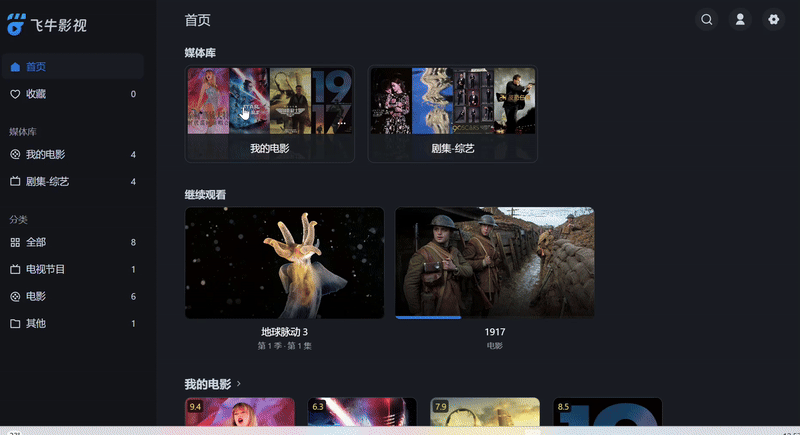Resume the movie 1917

point(494,263)
